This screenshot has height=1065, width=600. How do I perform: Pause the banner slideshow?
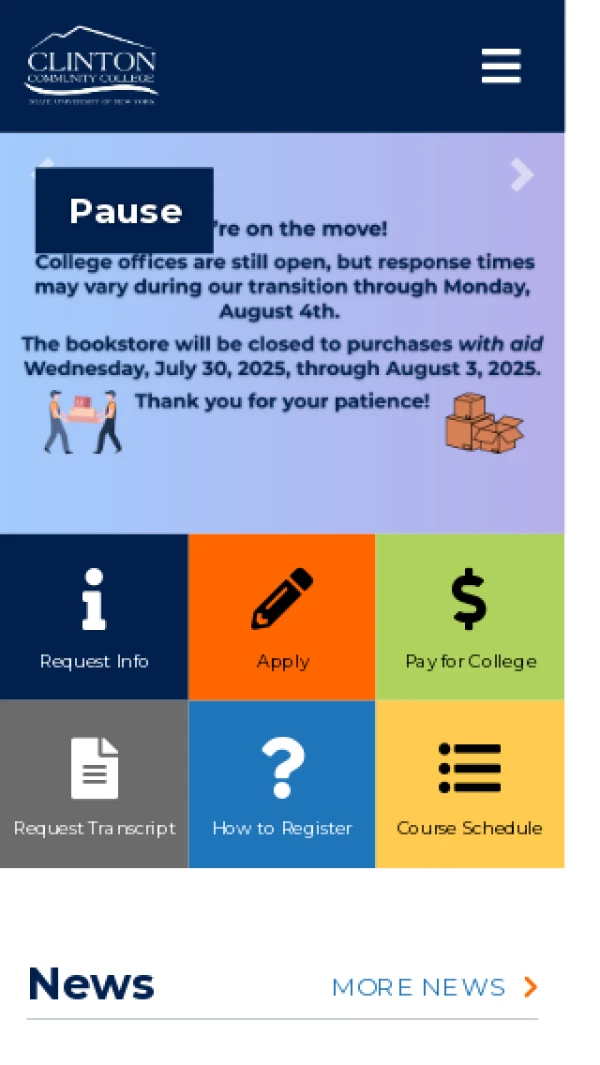(x=124, y=211)
